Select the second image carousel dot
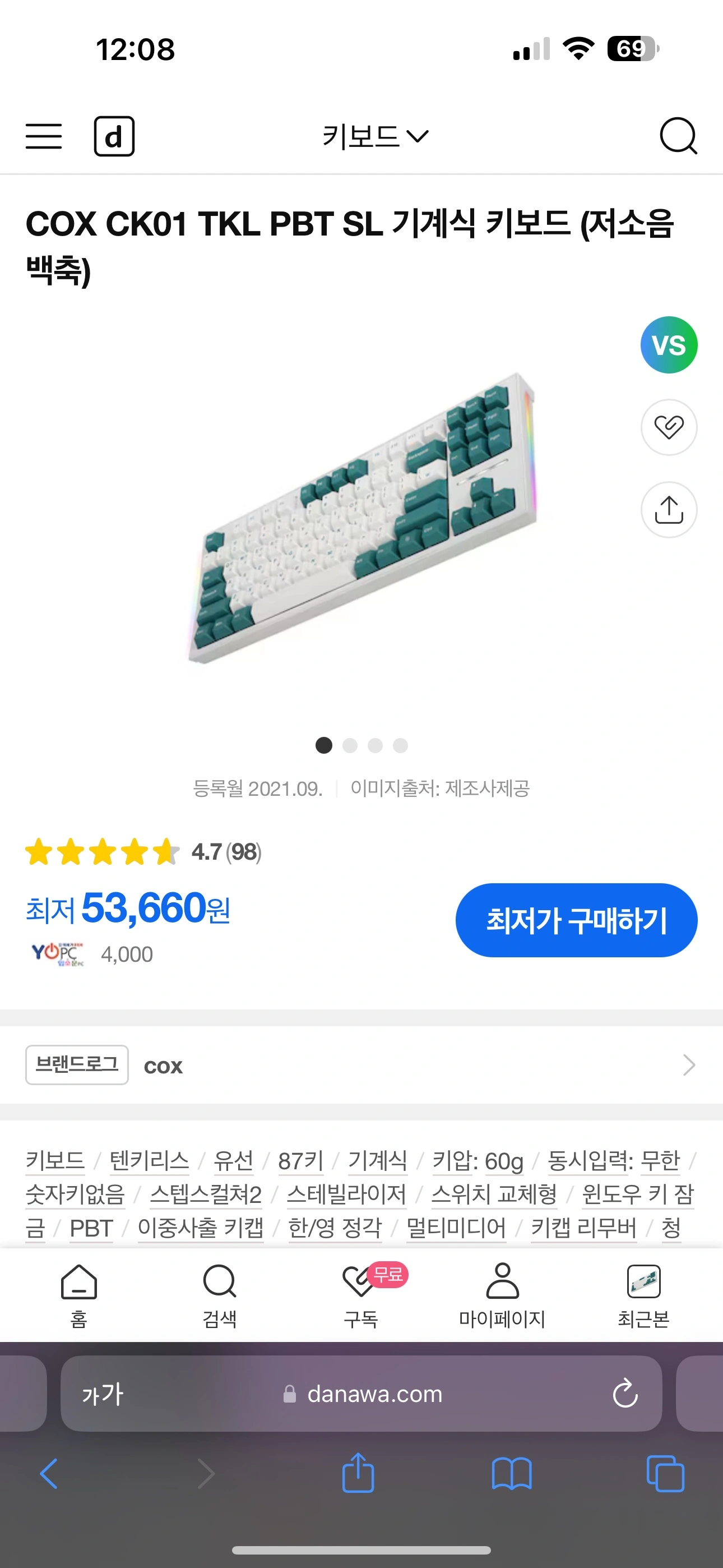The height and width of the screenshot is (1568, 723). (x=350, y=746)
